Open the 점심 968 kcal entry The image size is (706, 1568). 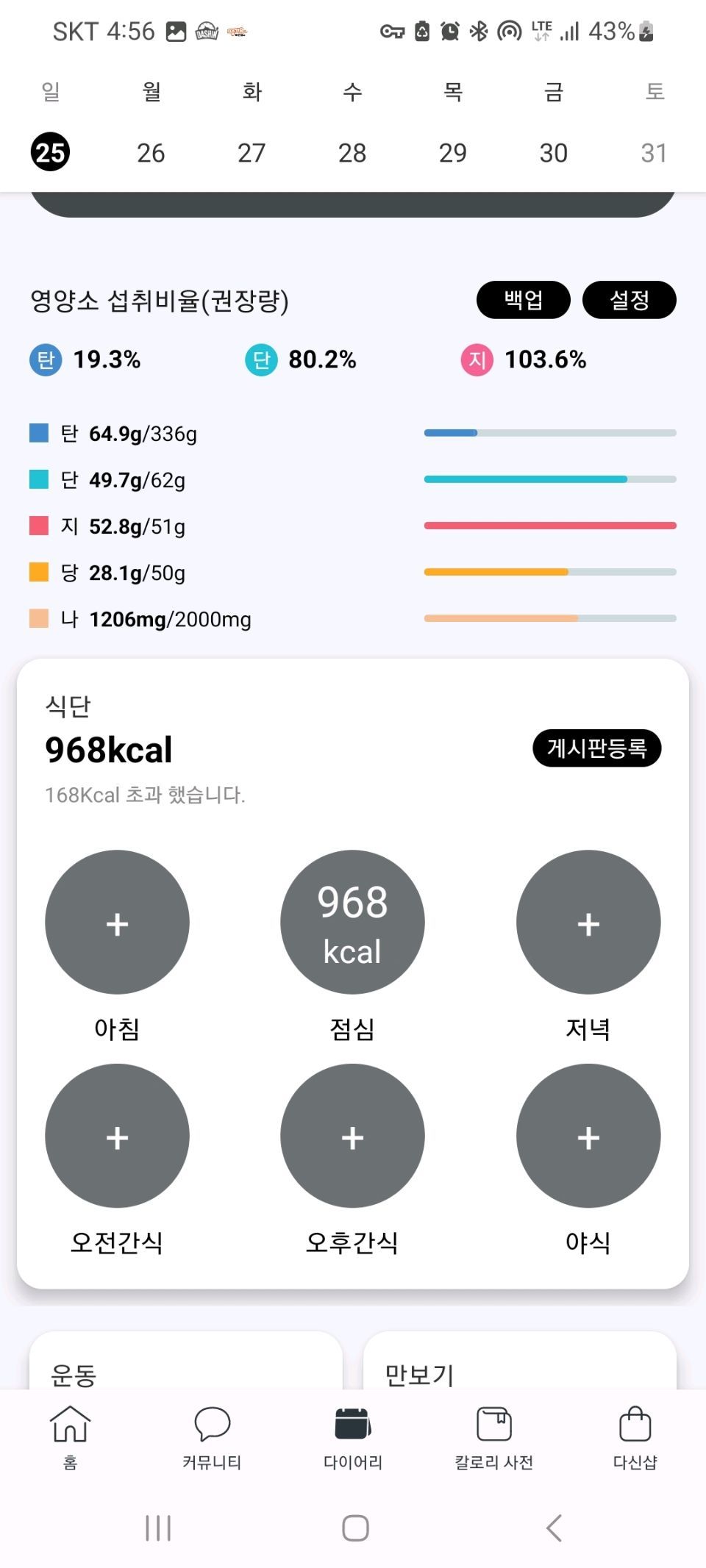click(x=352, y=923)
